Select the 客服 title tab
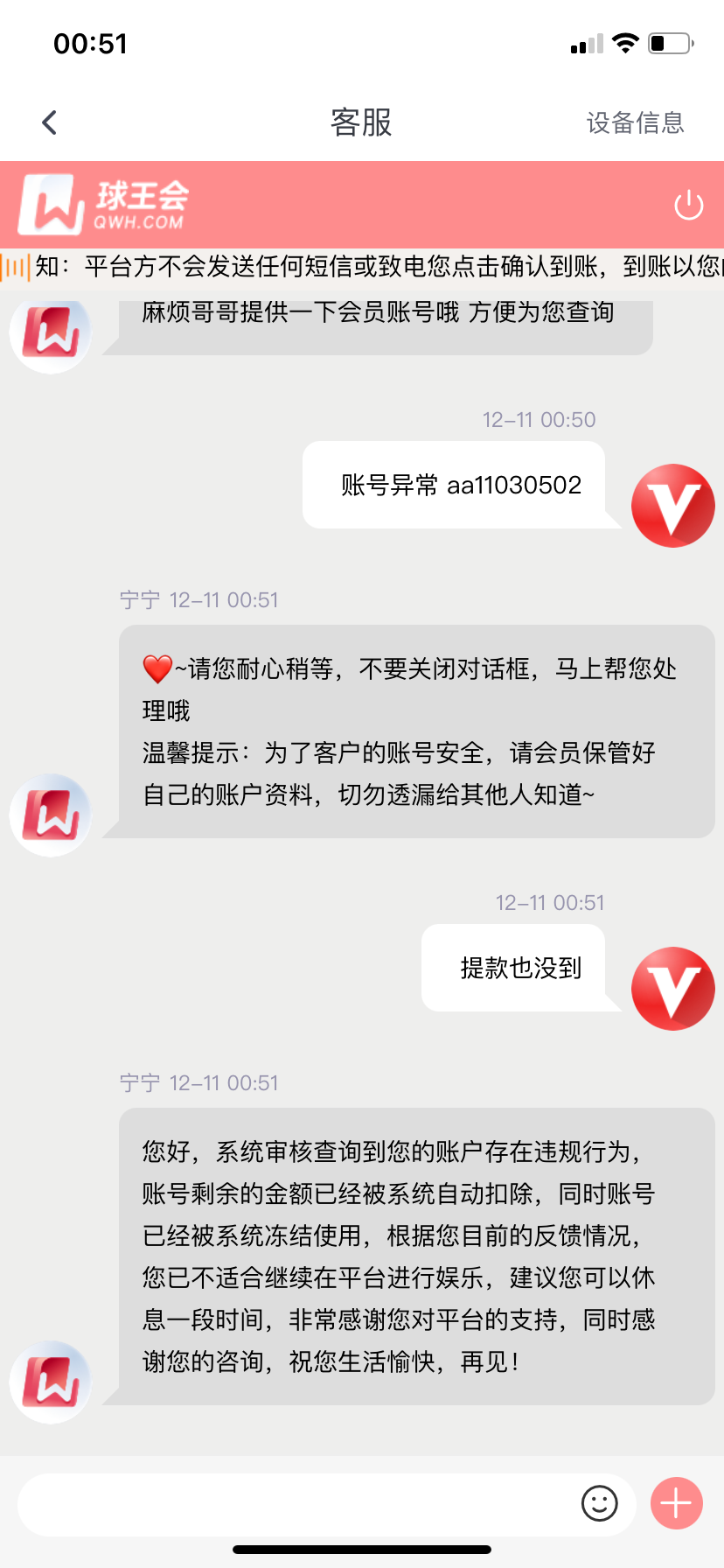The width and height of the screenshot is (724, 1568). point(361,122)
